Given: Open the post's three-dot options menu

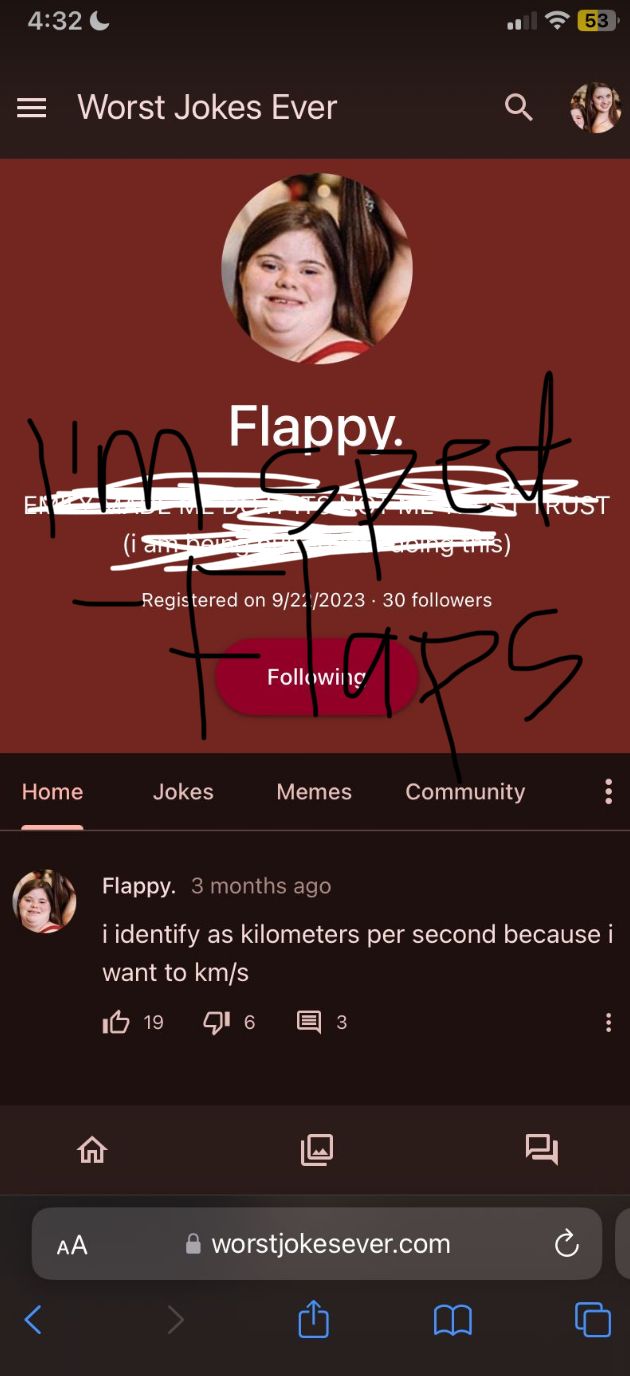Looking at the screenshot, I should (x=608, y=1022).
